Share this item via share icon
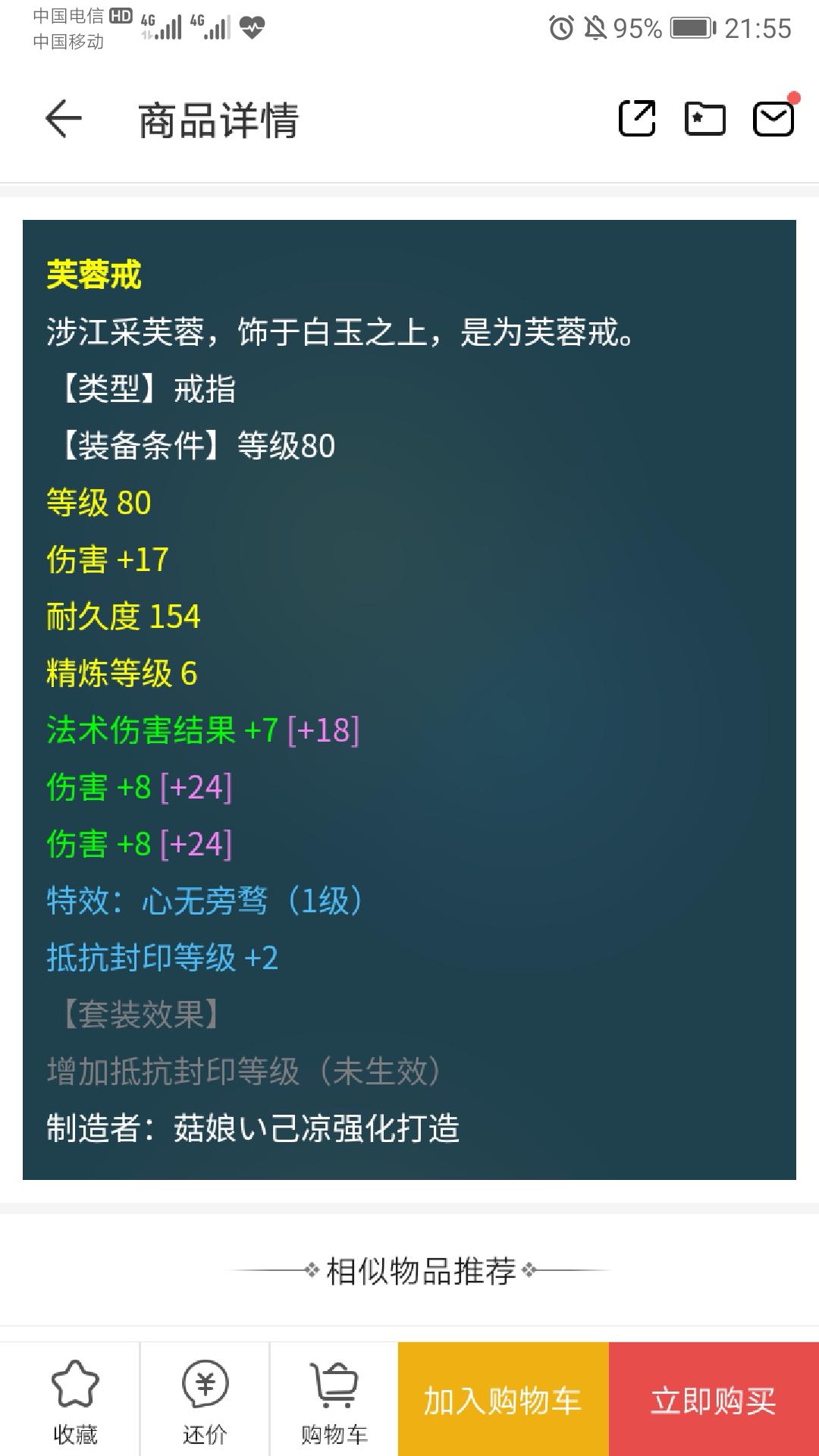The height and width of the screenshot is (1456, 819). (637, 119)
